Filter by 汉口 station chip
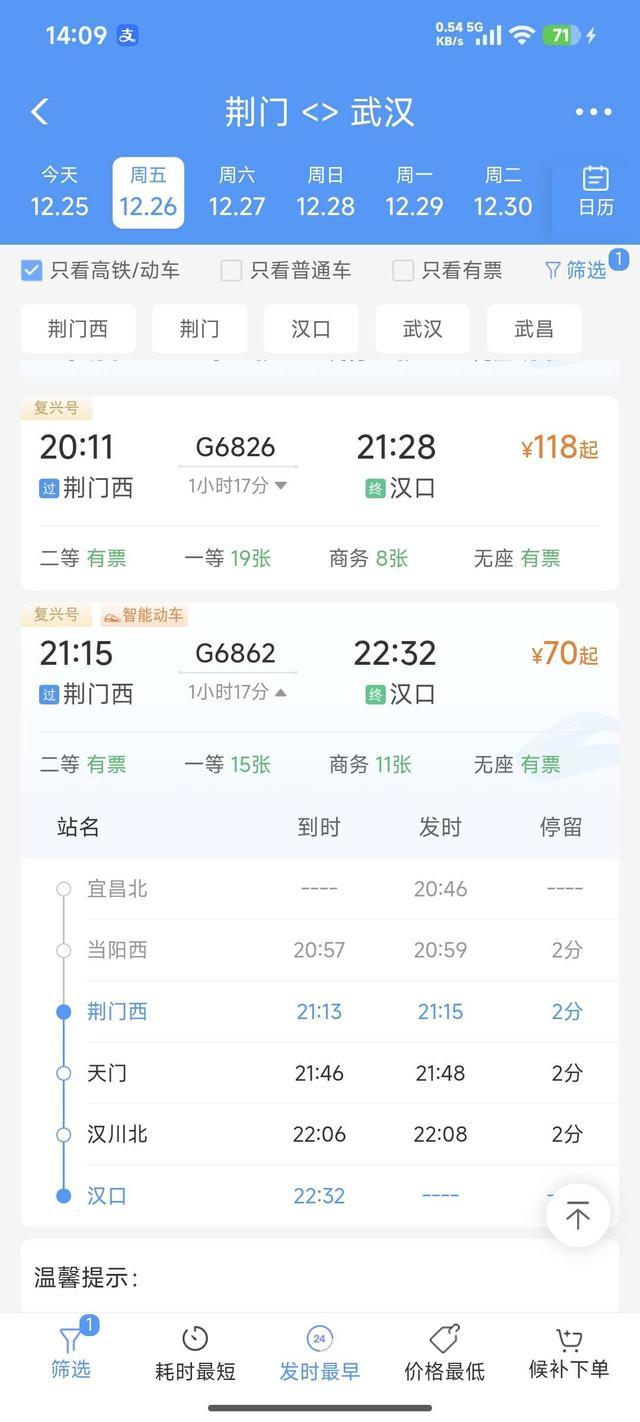The image size is (640, 1422). 311,329
